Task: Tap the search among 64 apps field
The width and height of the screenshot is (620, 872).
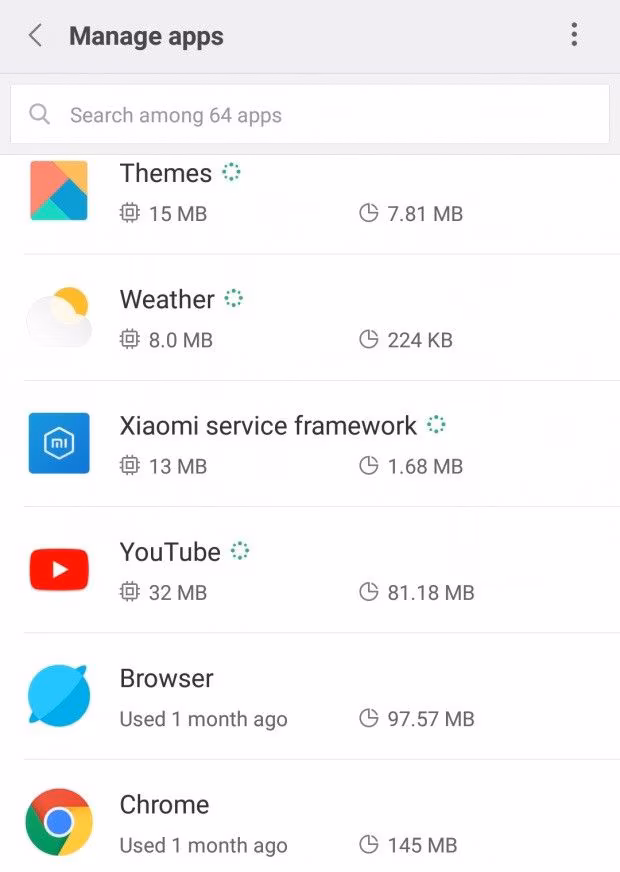Action: pyautogui.click(x=310, y=115)
